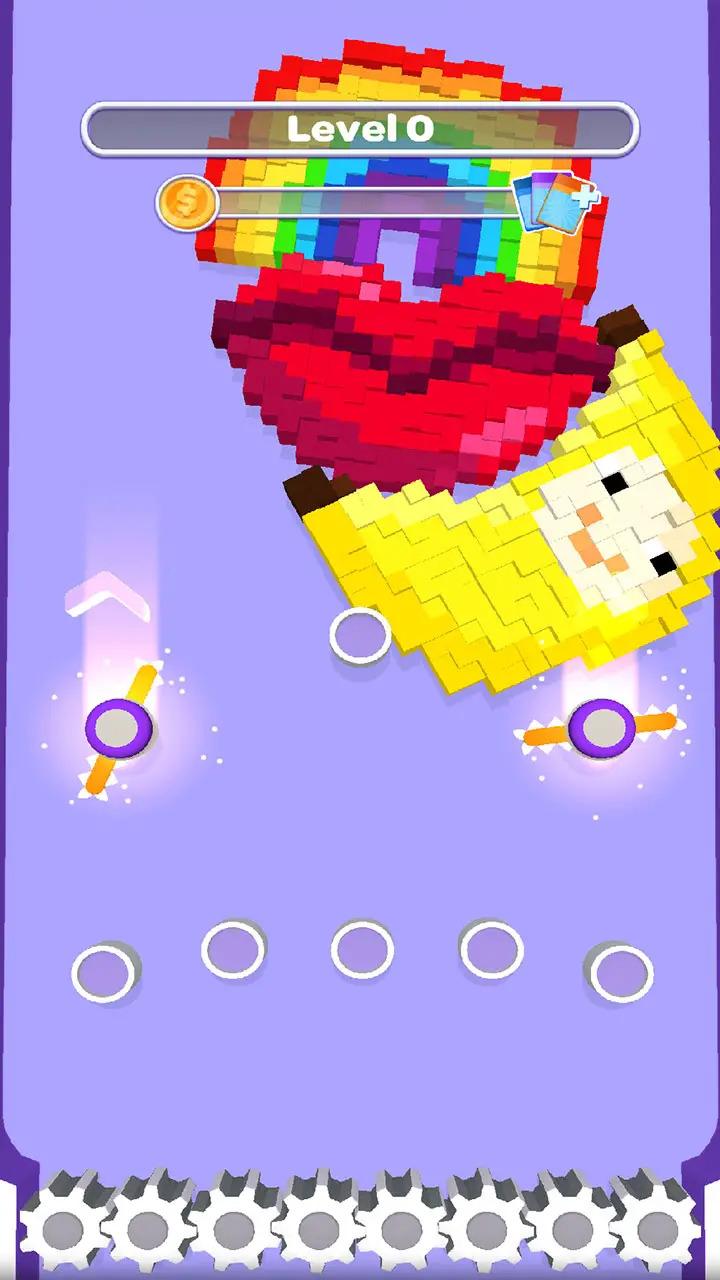Open the cards icon with the plus sign
Image resolution: width=720 pixels, height=1280 pixels.
(553, 202)
